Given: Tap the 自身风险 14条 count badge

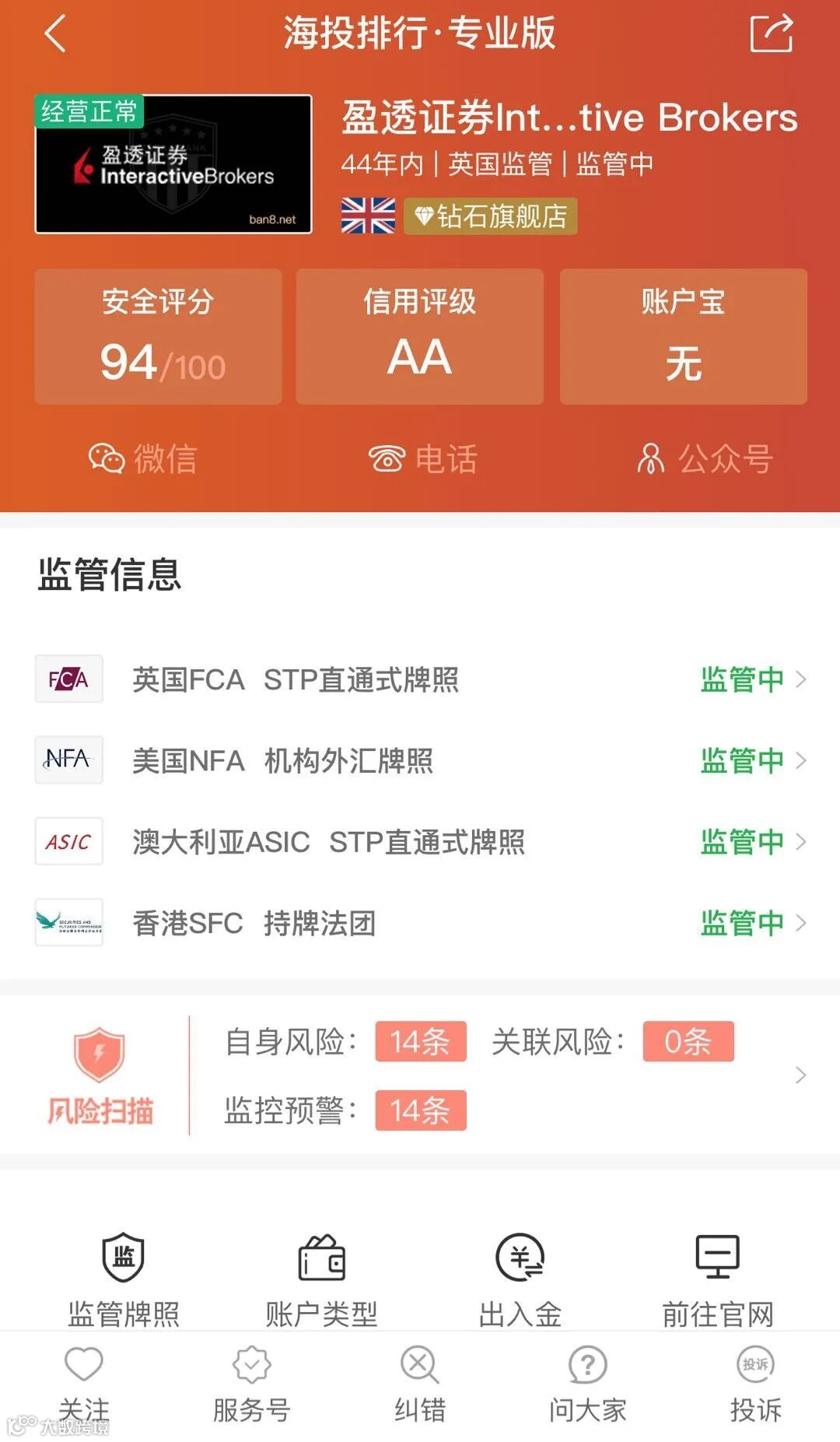Looking at the screenshot, I should click(x=419, y=1043).
